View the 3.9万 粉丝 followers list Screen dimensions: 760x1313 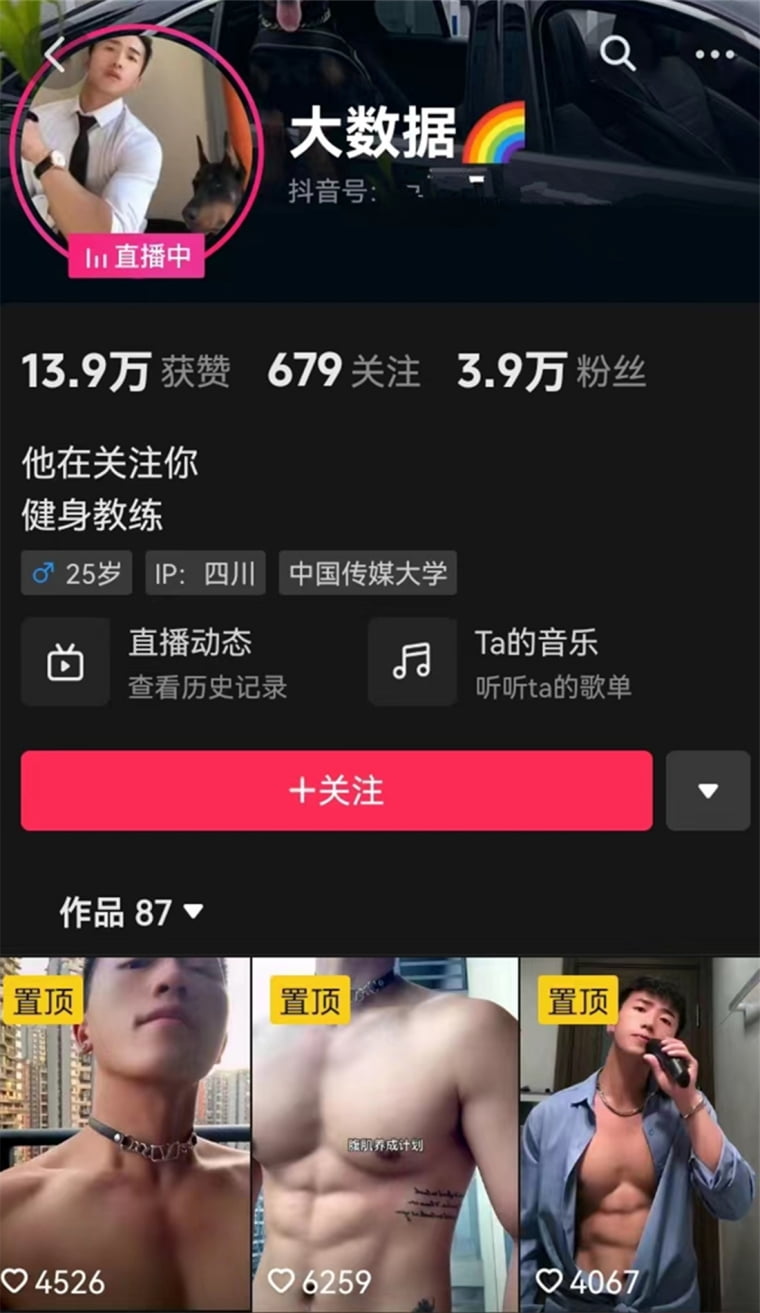click(x=551, y=372)
